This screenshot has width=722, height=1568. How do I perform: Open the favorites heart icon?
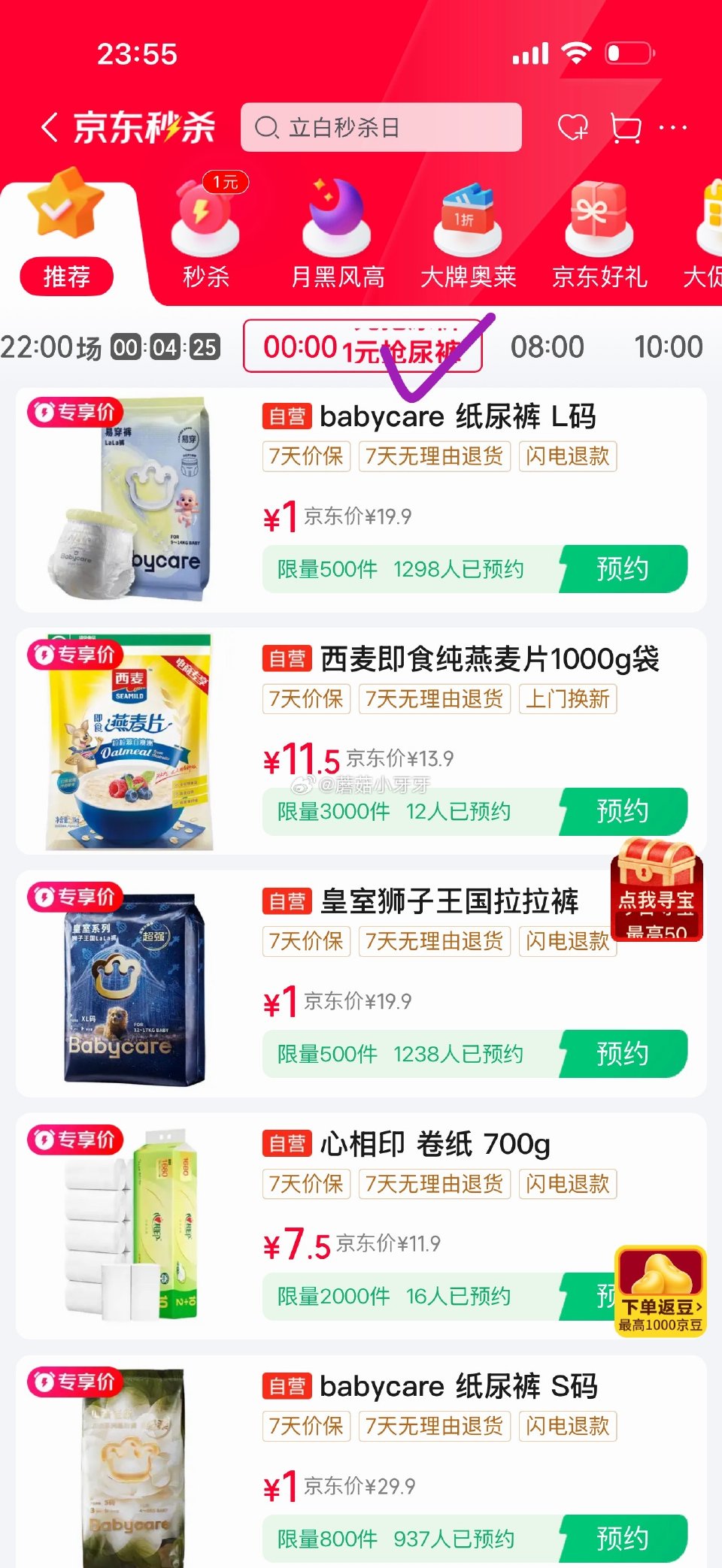573,128
